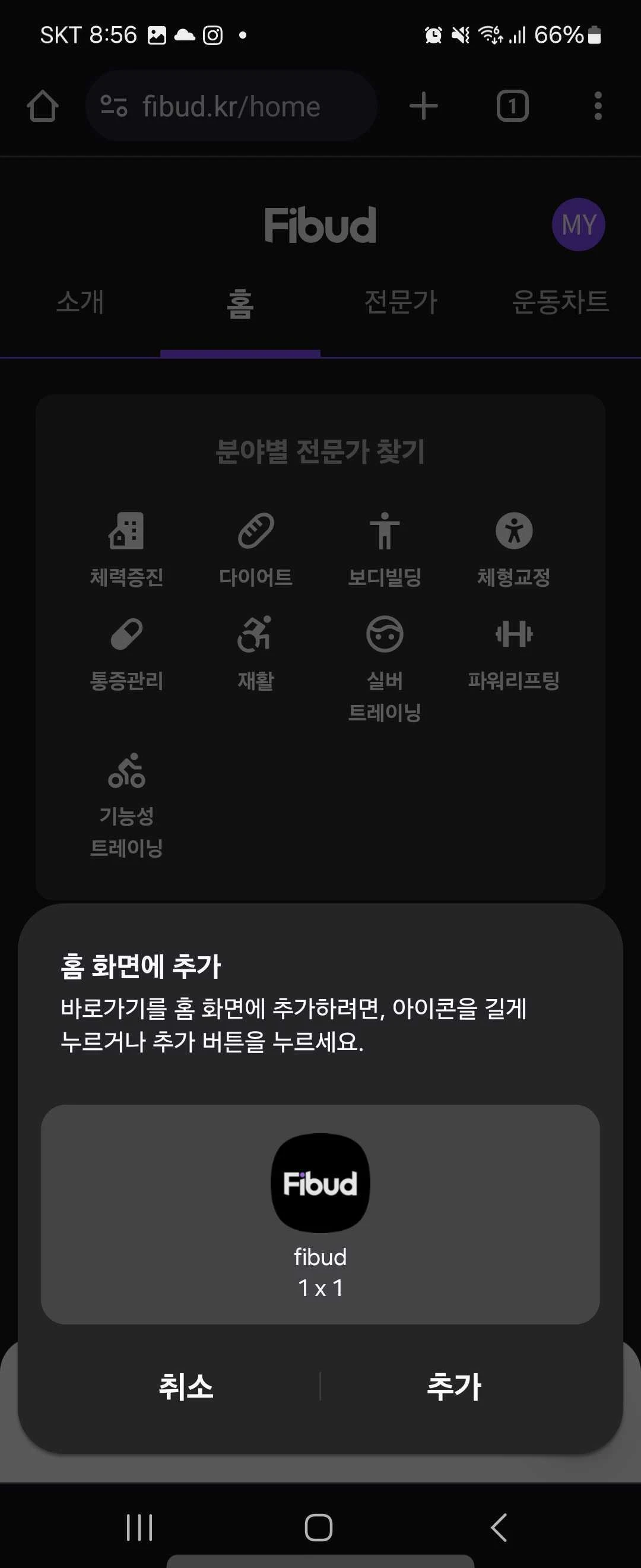Viewport: 641px width, 1568px height.
Task: Tap 추가 to add the shortcut
Action: 453,1387
